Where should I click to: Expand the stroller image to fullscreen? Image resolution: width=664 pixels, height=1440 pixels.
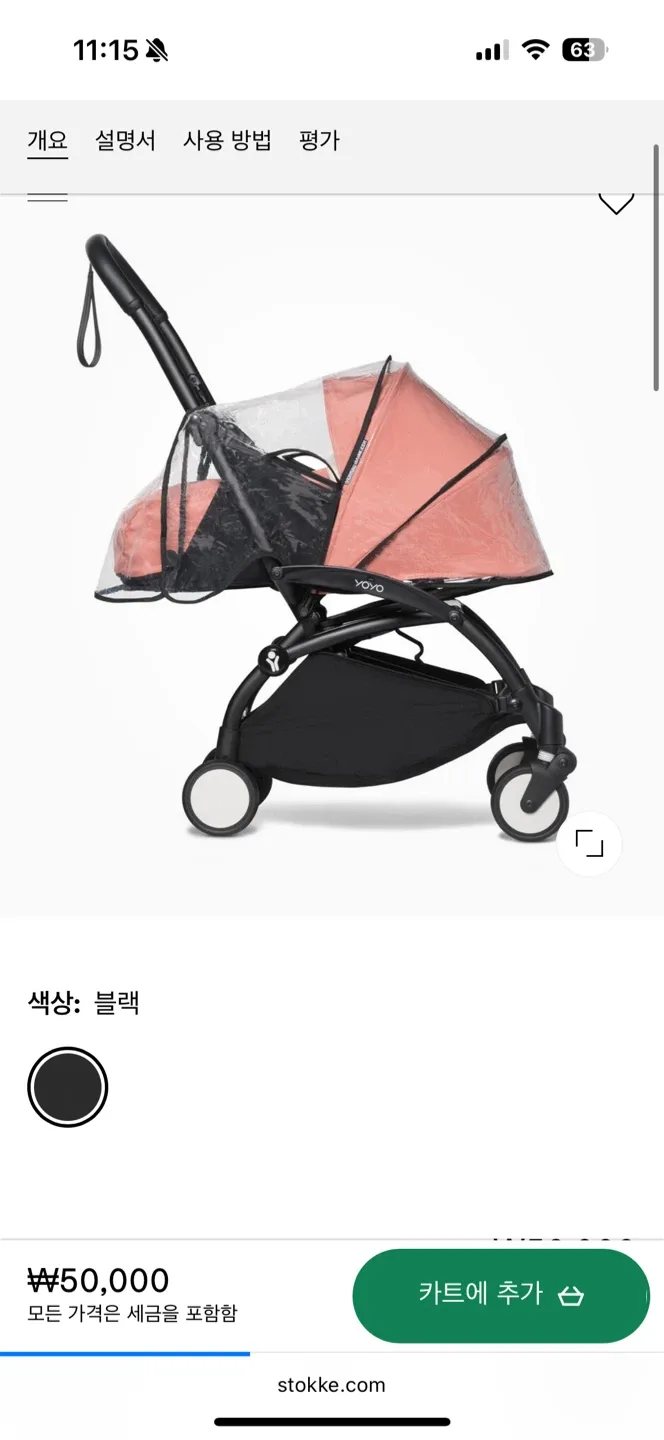(589, 844)
